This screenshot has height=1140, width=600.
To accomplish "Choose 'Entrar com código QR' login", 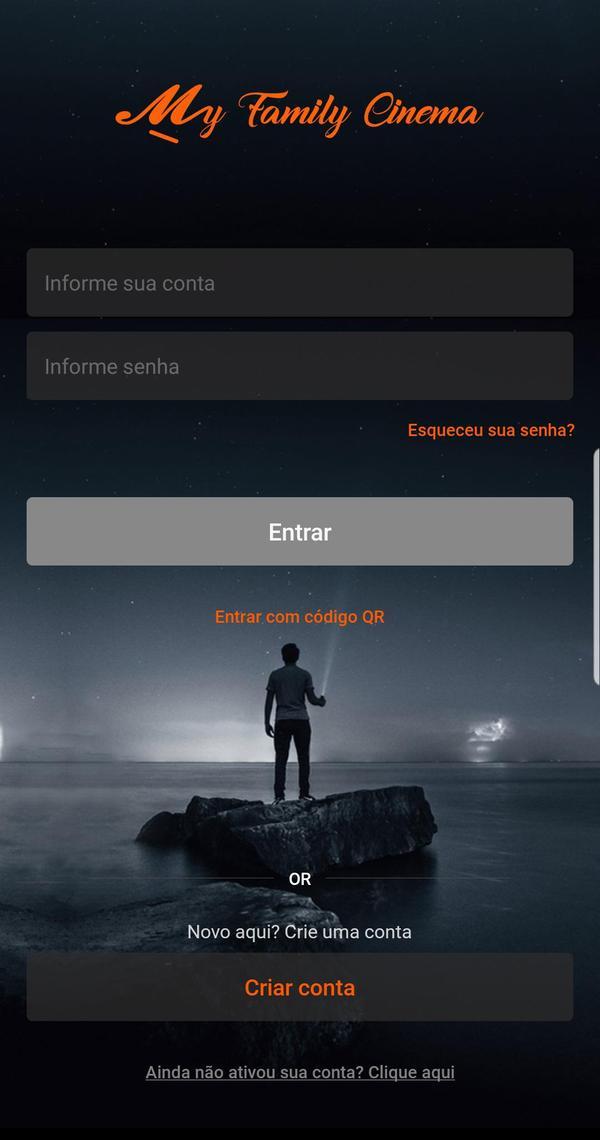I will pos(300,617).
